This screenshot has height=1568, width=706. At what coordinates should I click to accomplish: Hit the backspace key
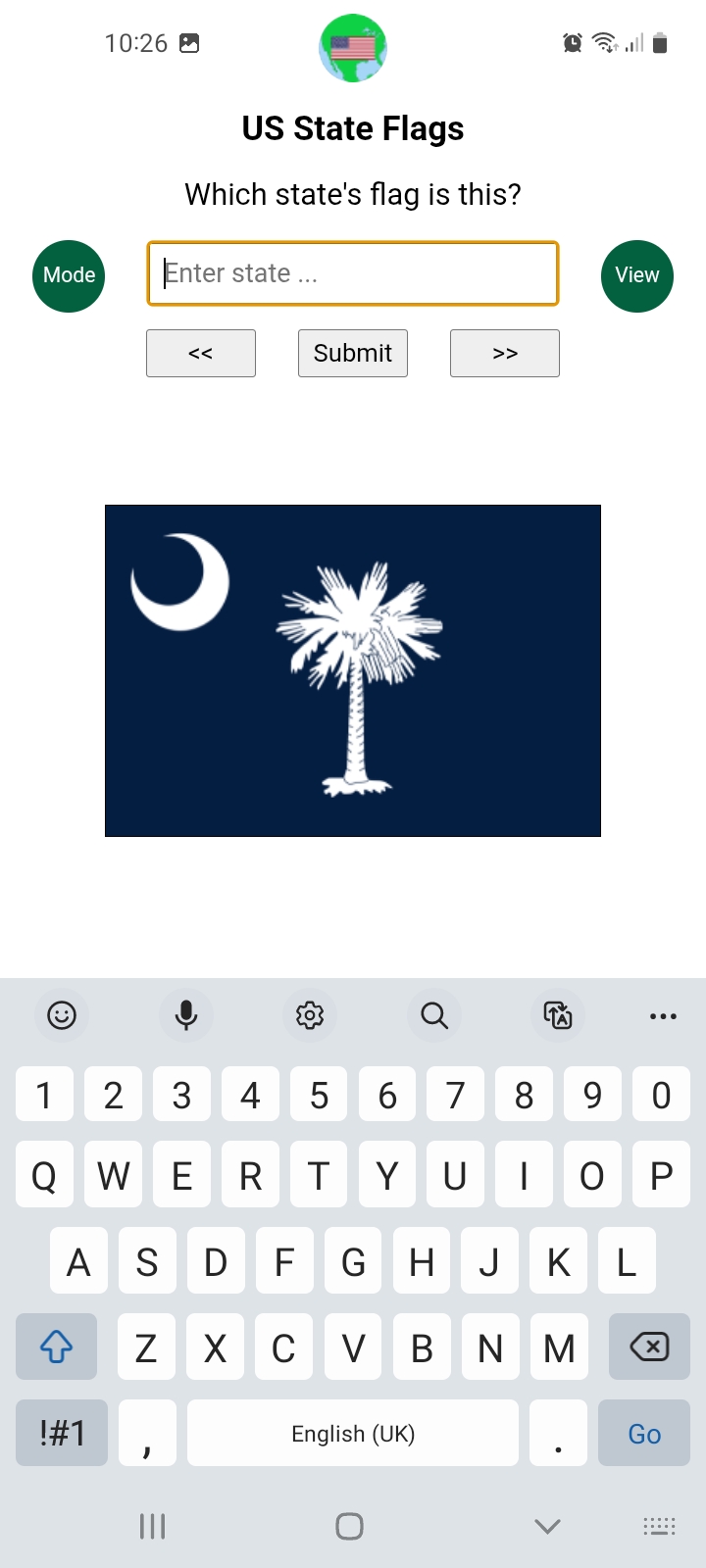(x=649, y=1347)
